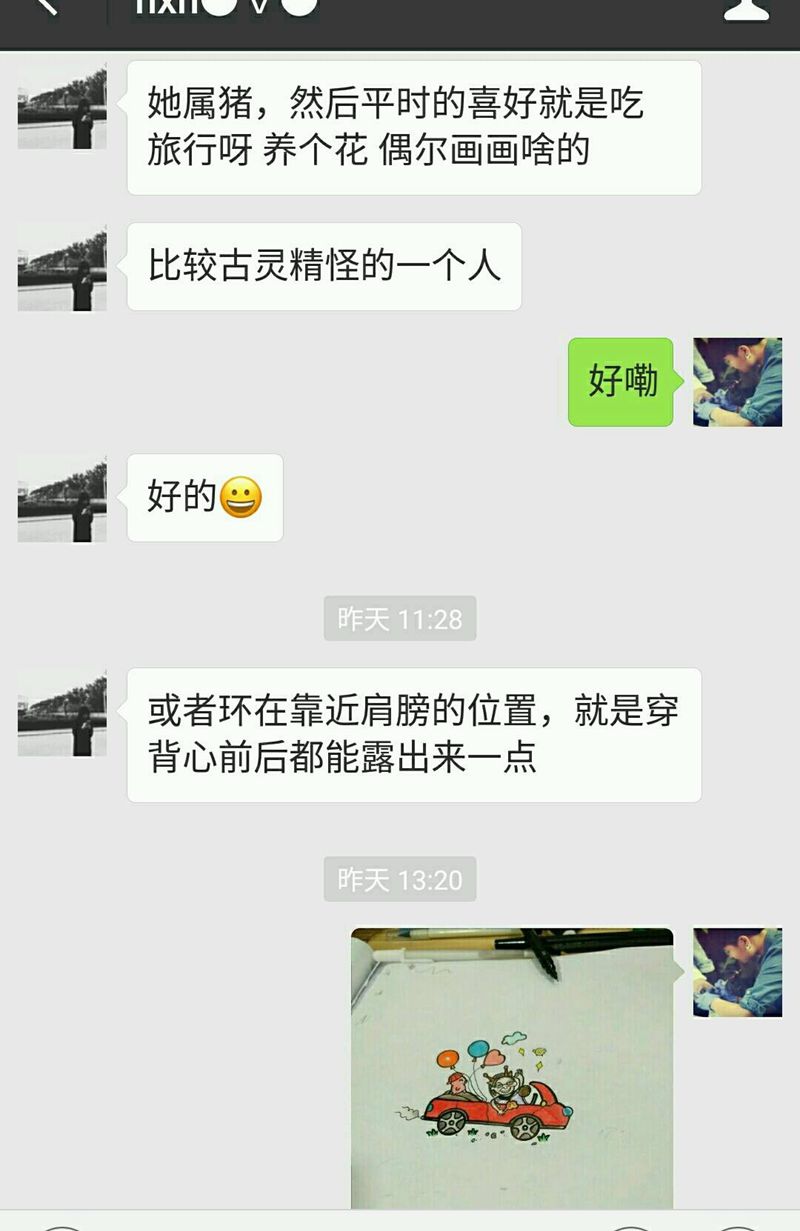800x1231 pixels.
Task: Open the sent drawing of the red car
Action: pyautogui.click(x=512, y=1068)
